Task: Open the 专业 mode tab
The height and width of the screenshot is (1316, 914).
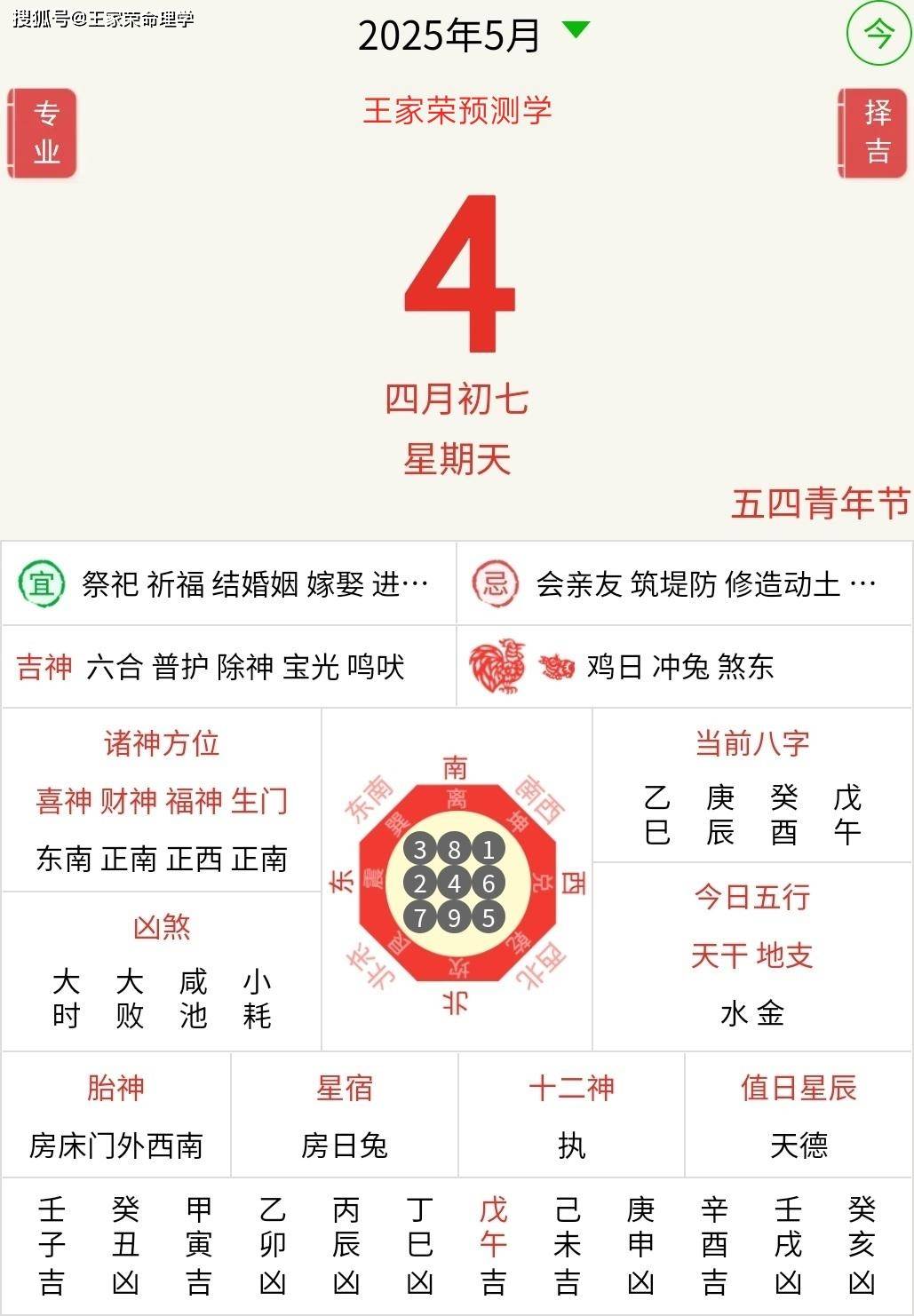Action: pos(43,134)
